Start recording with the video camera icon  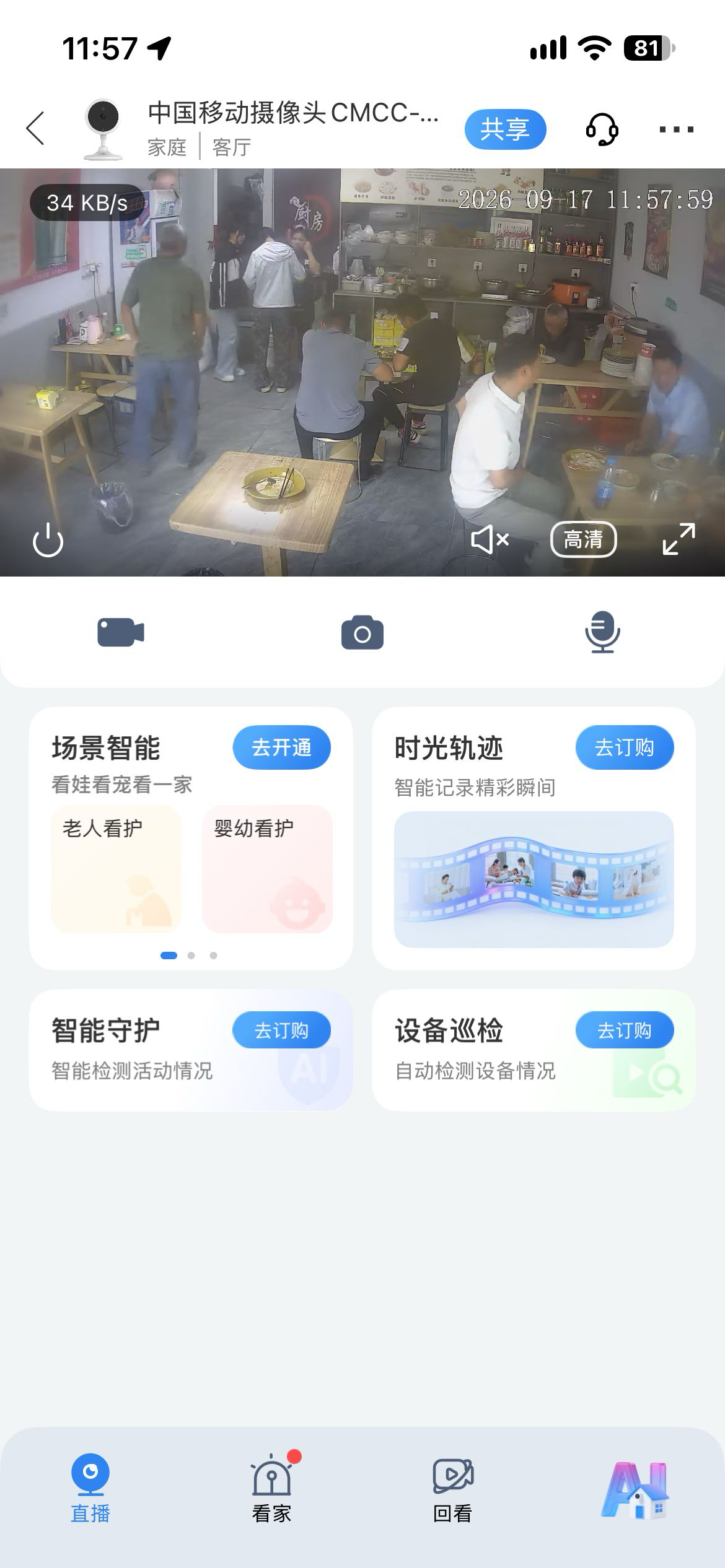[121, 632]
